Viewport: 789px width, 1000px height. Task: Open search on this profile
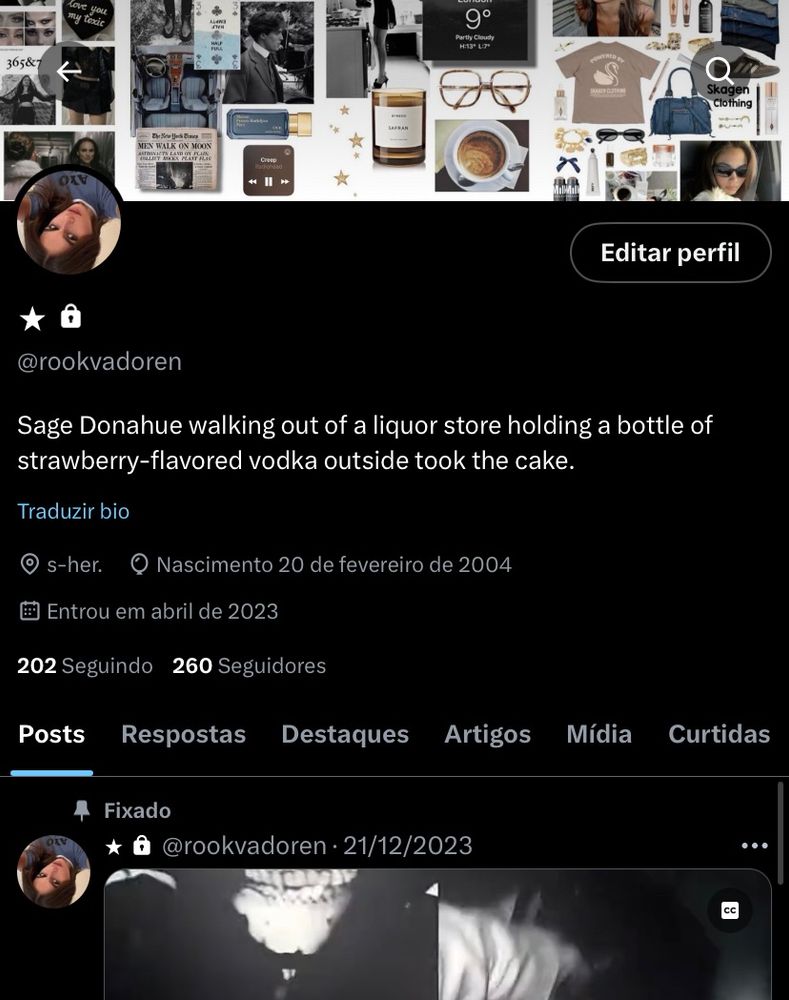click(x=719, y=71)
